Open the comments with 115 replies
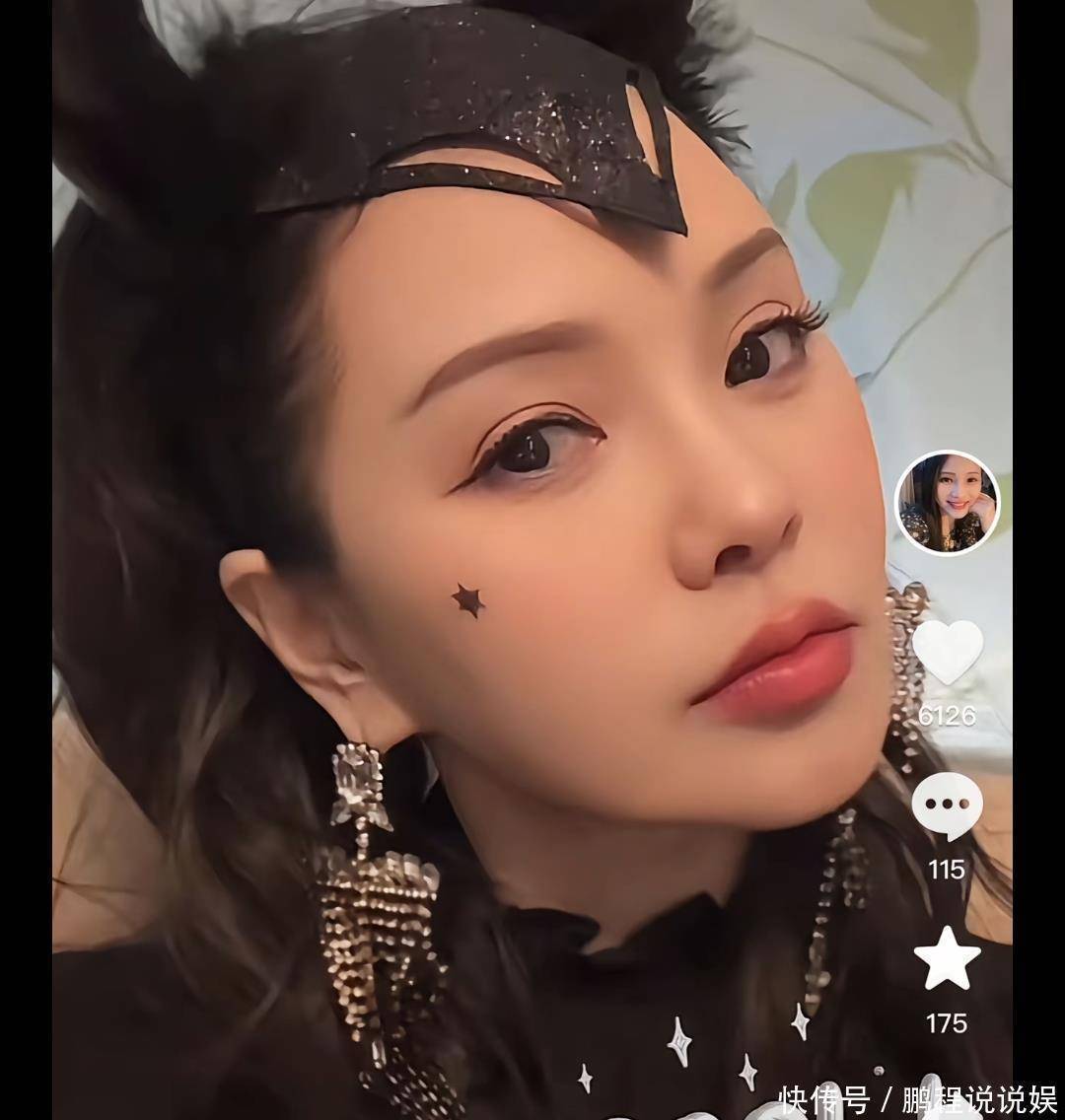The width and height of the screenshot is (1065, 1120). click(x=947, y=805)
